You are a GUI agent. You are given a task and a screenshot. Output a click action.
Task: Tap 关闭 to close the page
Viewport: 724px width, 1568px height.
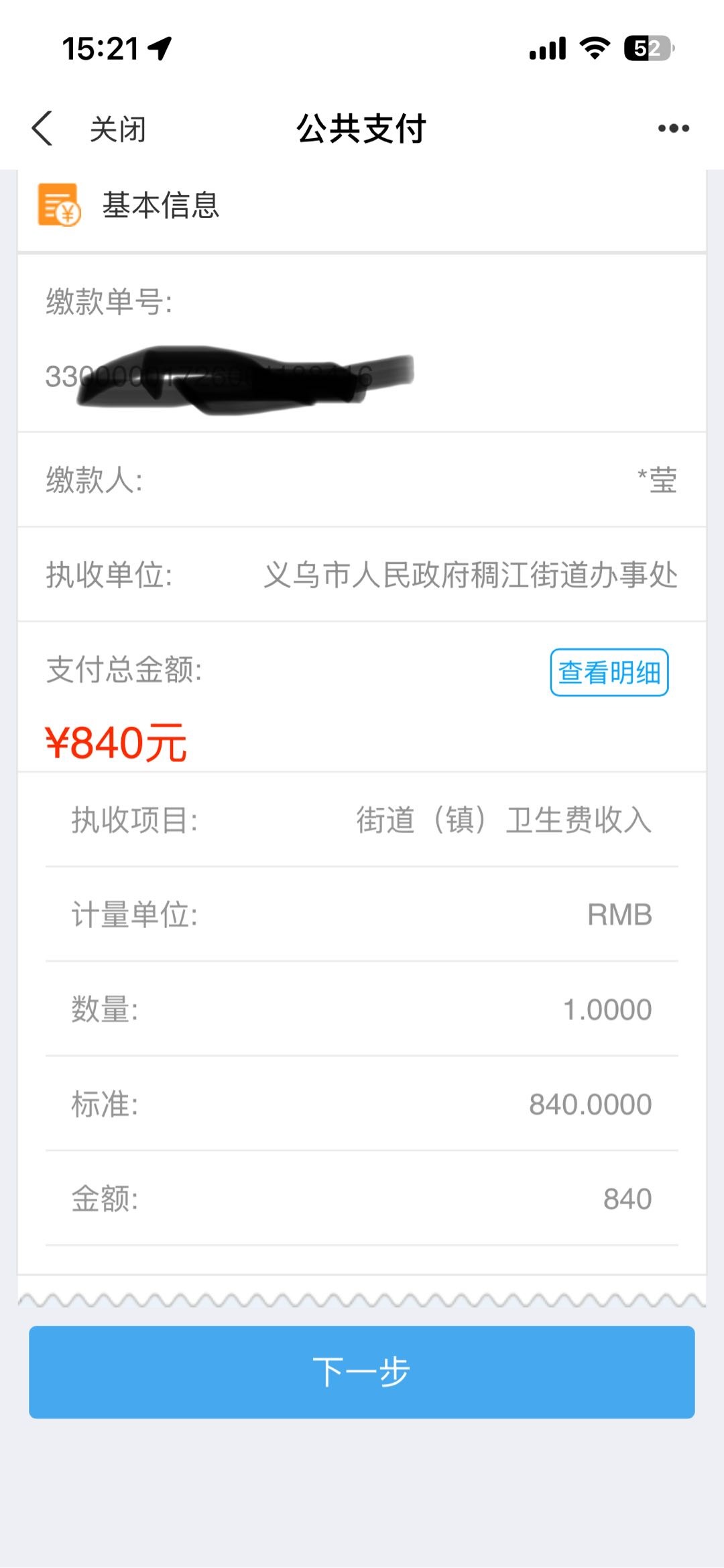118,129
